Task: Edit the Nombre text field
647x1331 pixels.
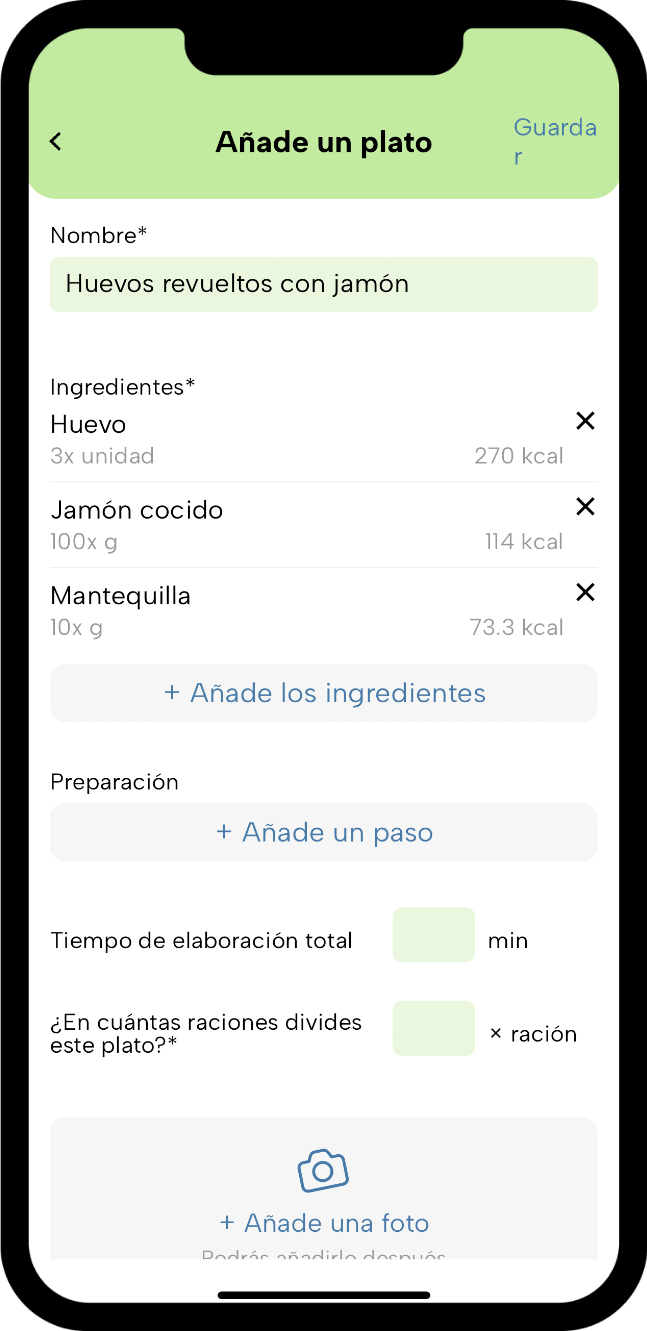Action: pyautogui.click(x=324, y=284)
